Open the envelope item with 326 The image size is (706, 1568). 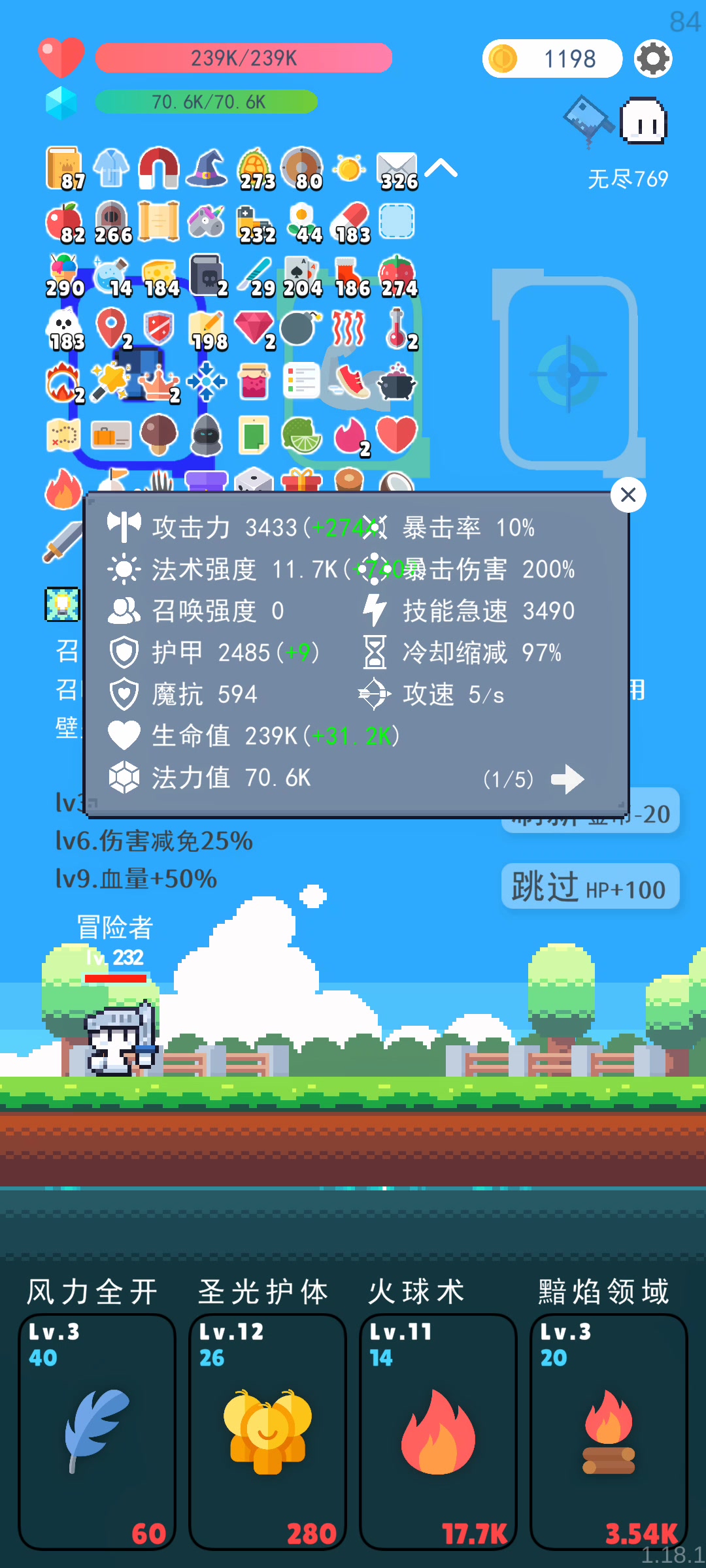click(x=397, y=170)
